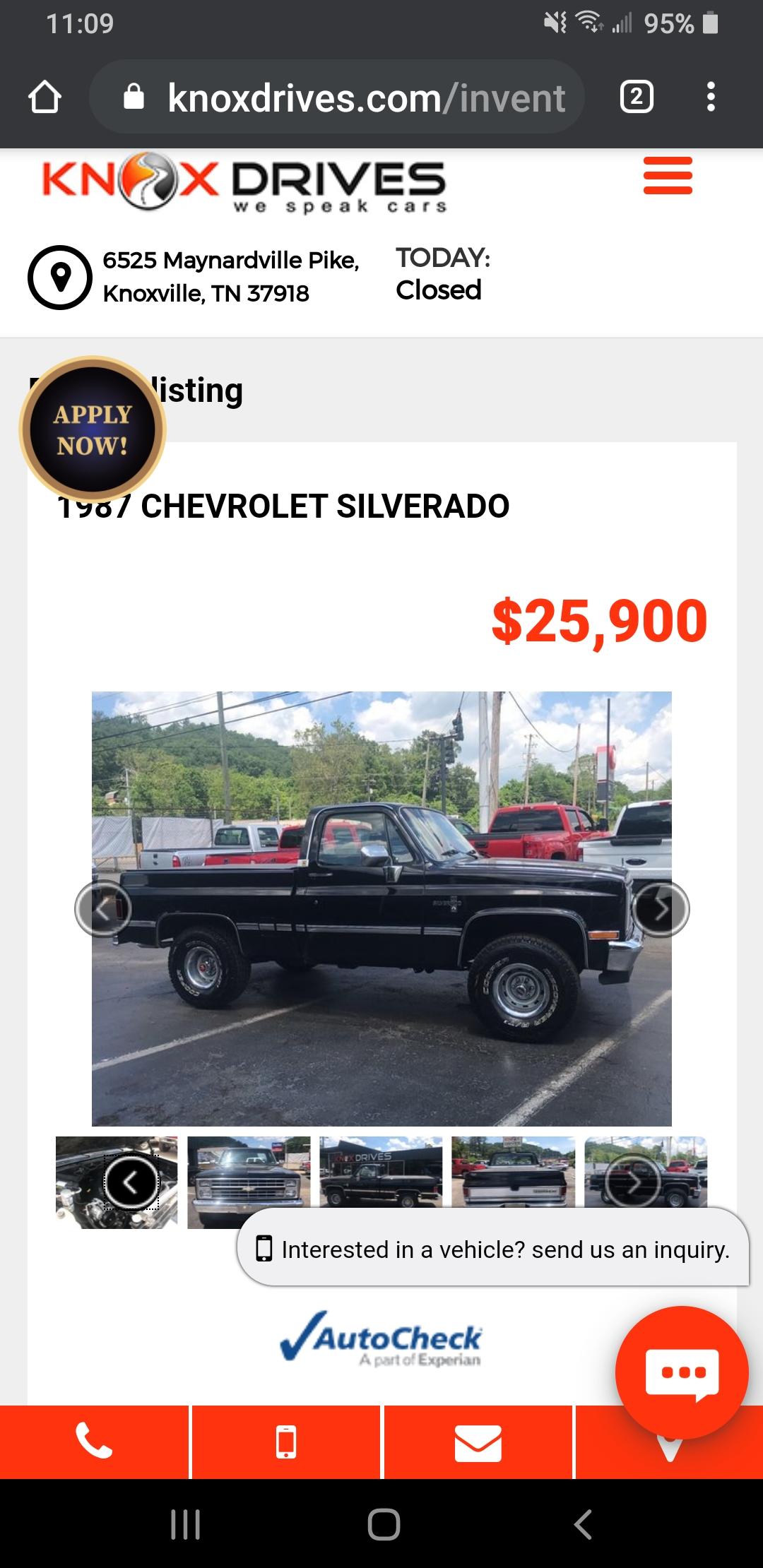Tap the knoxdrives.com address bar
The image size is (763, 1568).
[337, 97]
